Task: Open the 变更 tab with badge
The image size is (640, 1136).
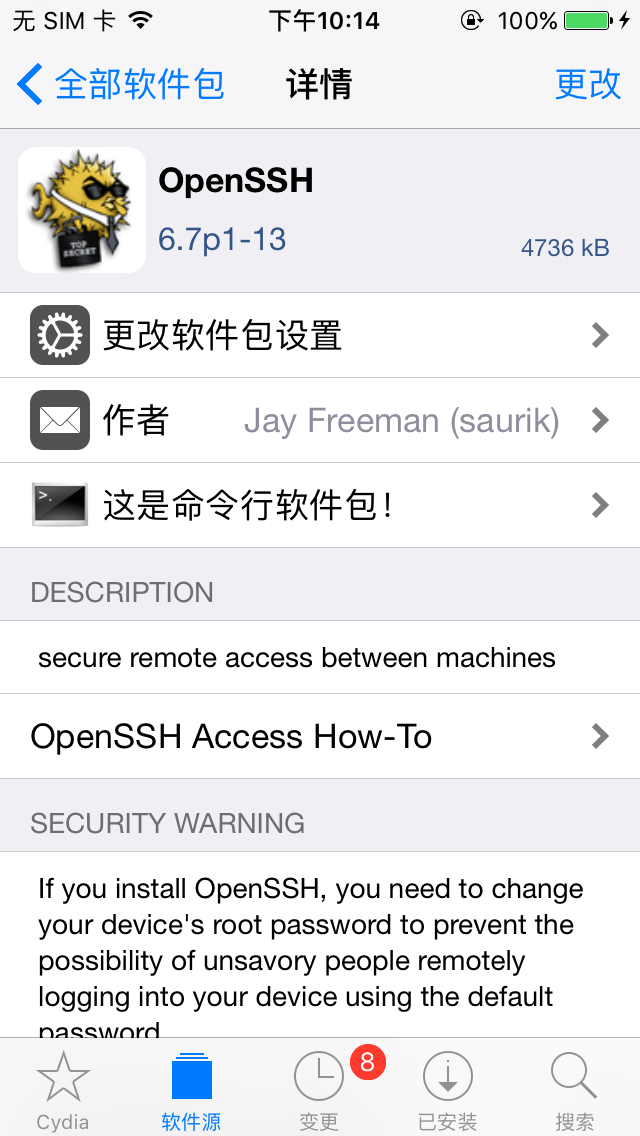Action: click(320, 1090)
